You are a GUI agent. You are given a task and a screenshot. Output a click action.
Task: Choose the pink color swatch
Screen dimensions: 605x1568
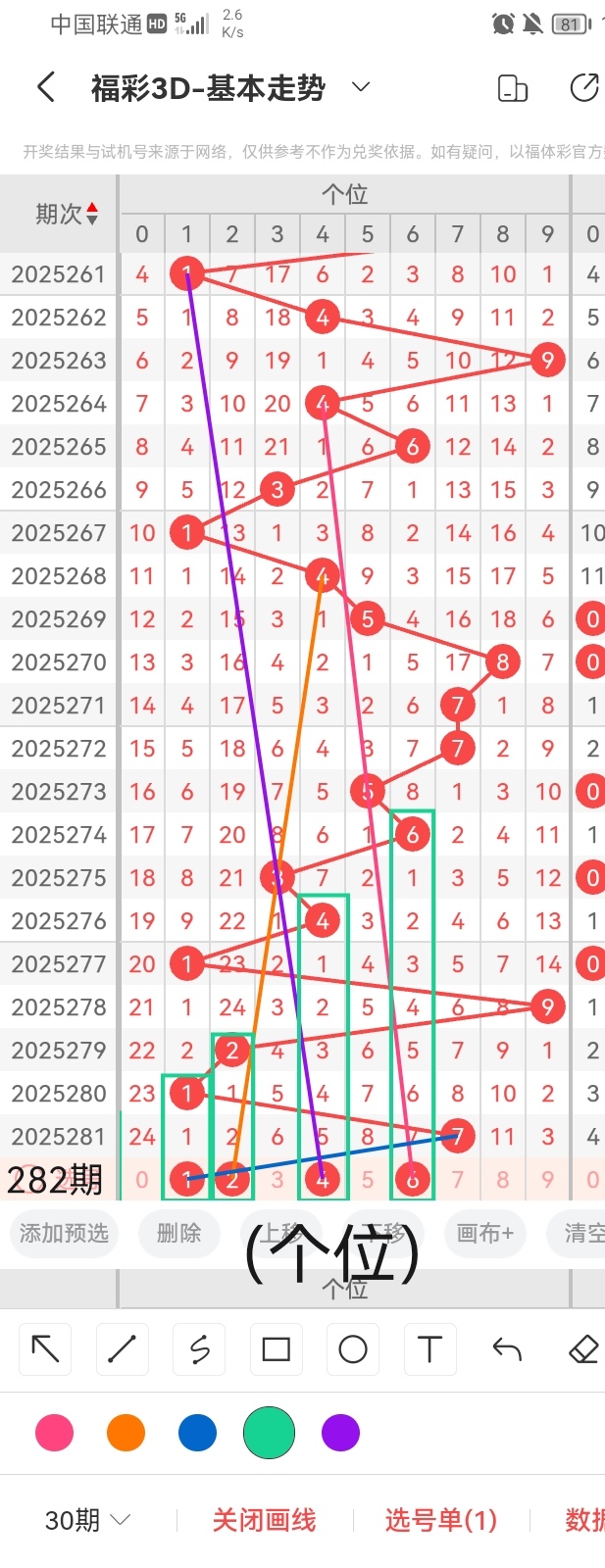coord(54,1433)
